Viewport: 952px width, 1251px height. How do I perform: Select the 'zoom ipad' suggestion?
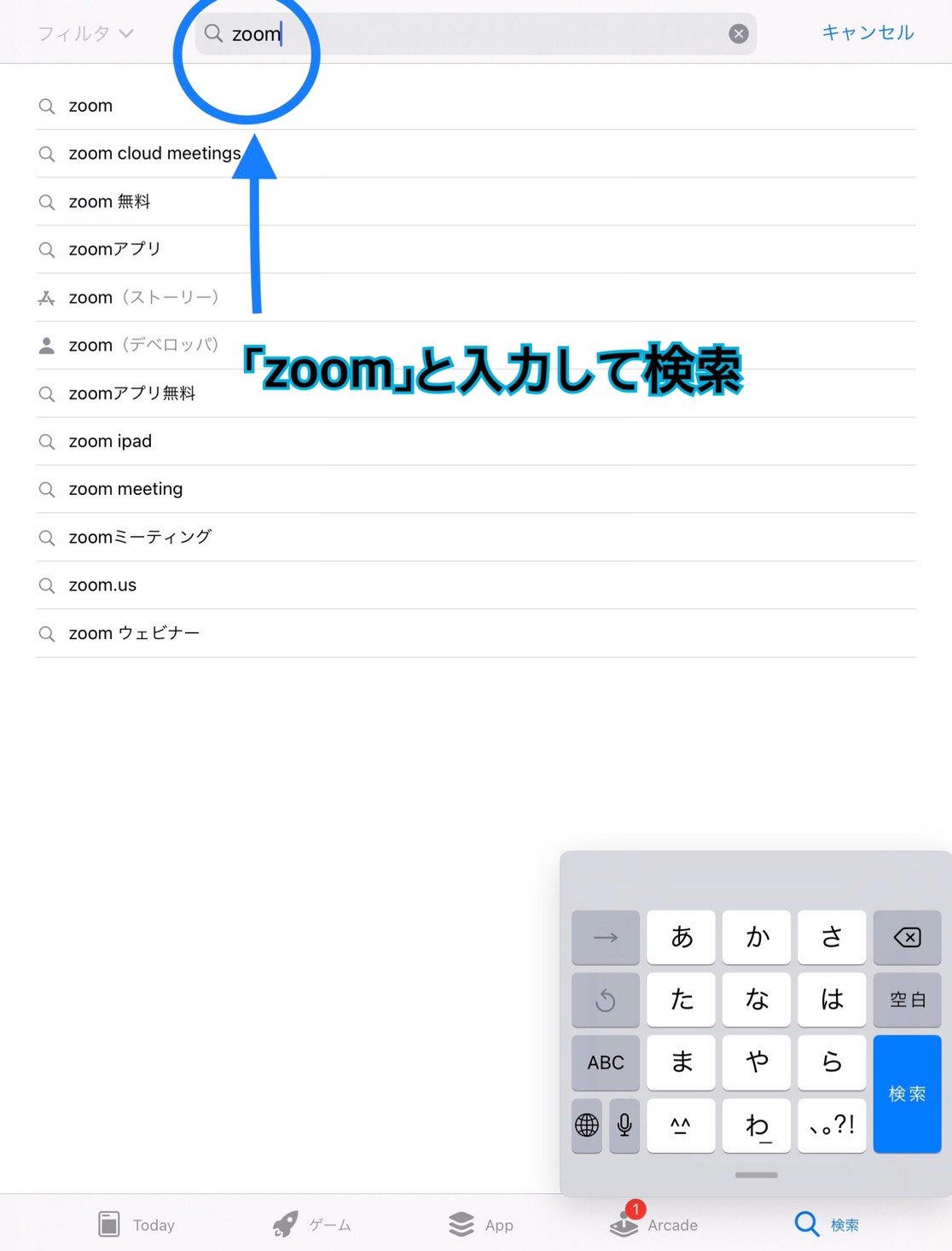[110, 441]
